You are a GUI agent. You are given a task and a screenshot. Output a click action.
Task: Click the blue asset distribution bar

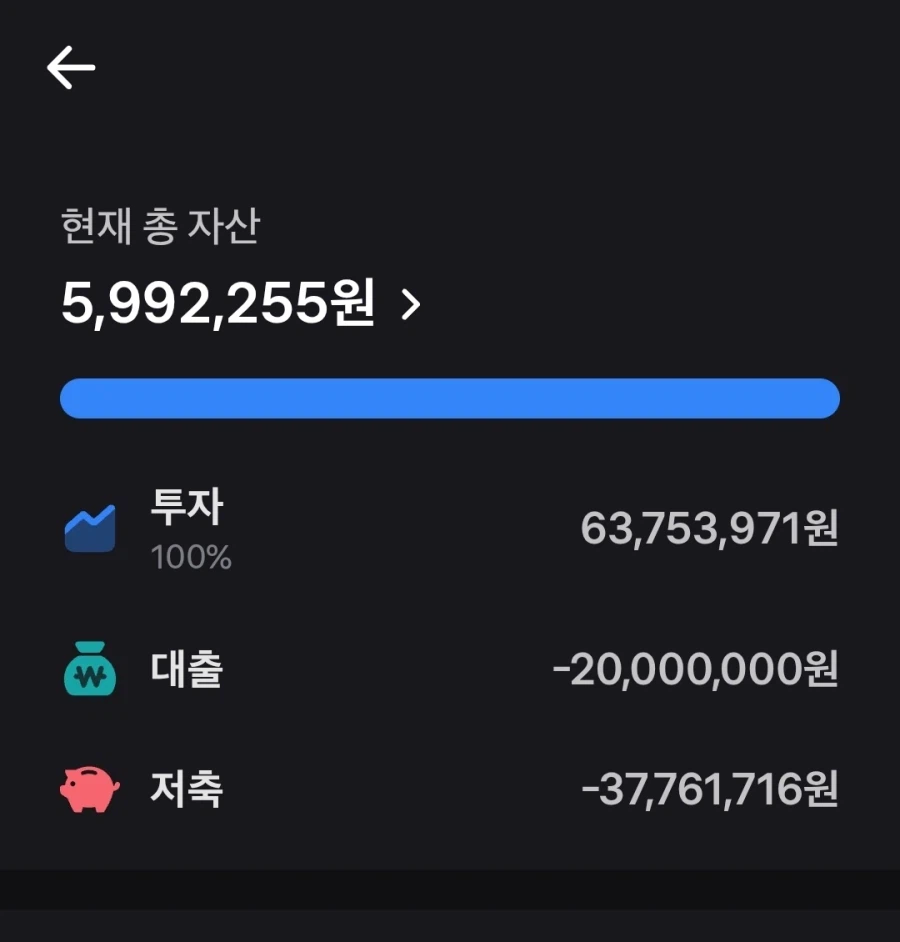coord(450,398)
